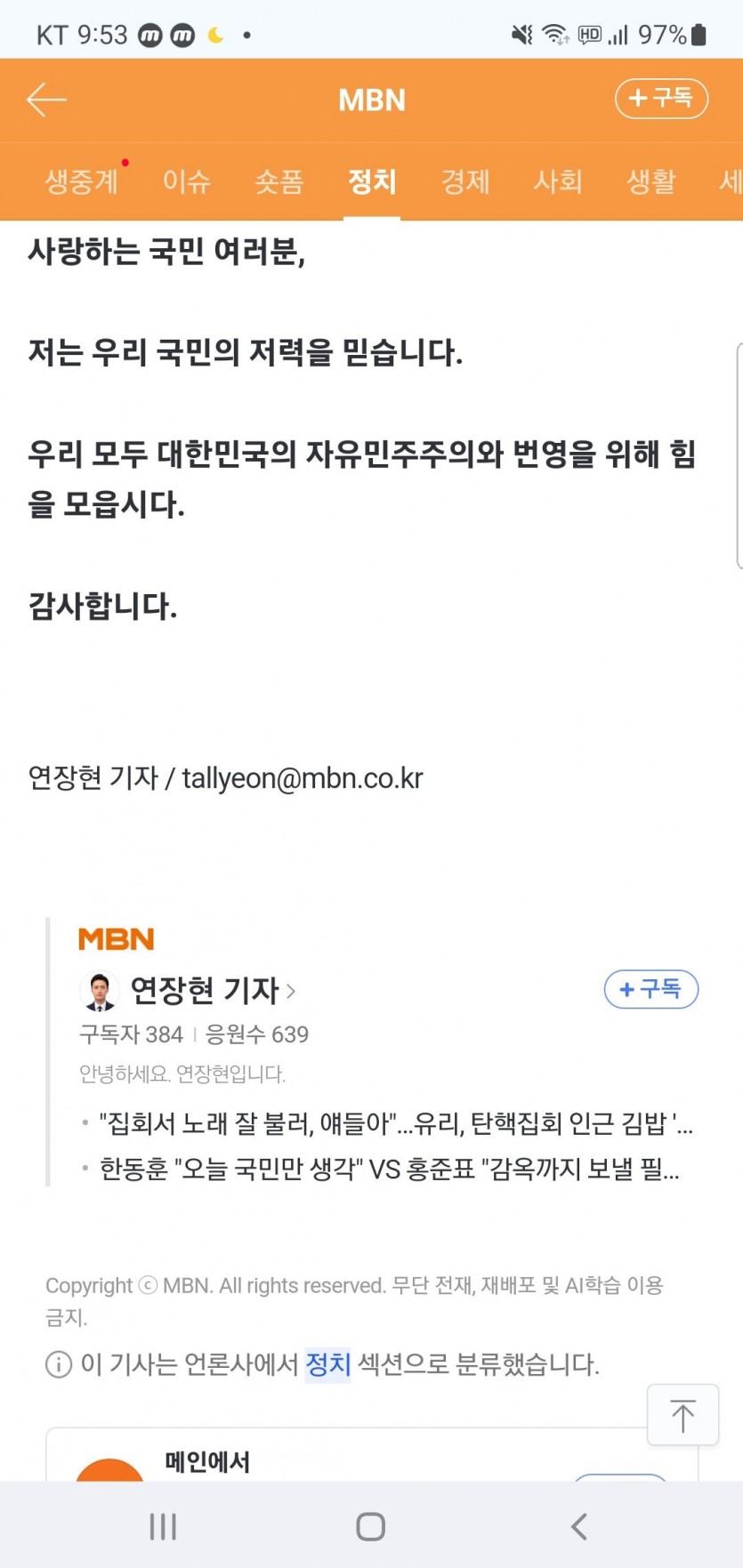This screenshot has width=743, height=1568.
Task: Switch to the 이슈 tab
Action: (x=186, y=181)
